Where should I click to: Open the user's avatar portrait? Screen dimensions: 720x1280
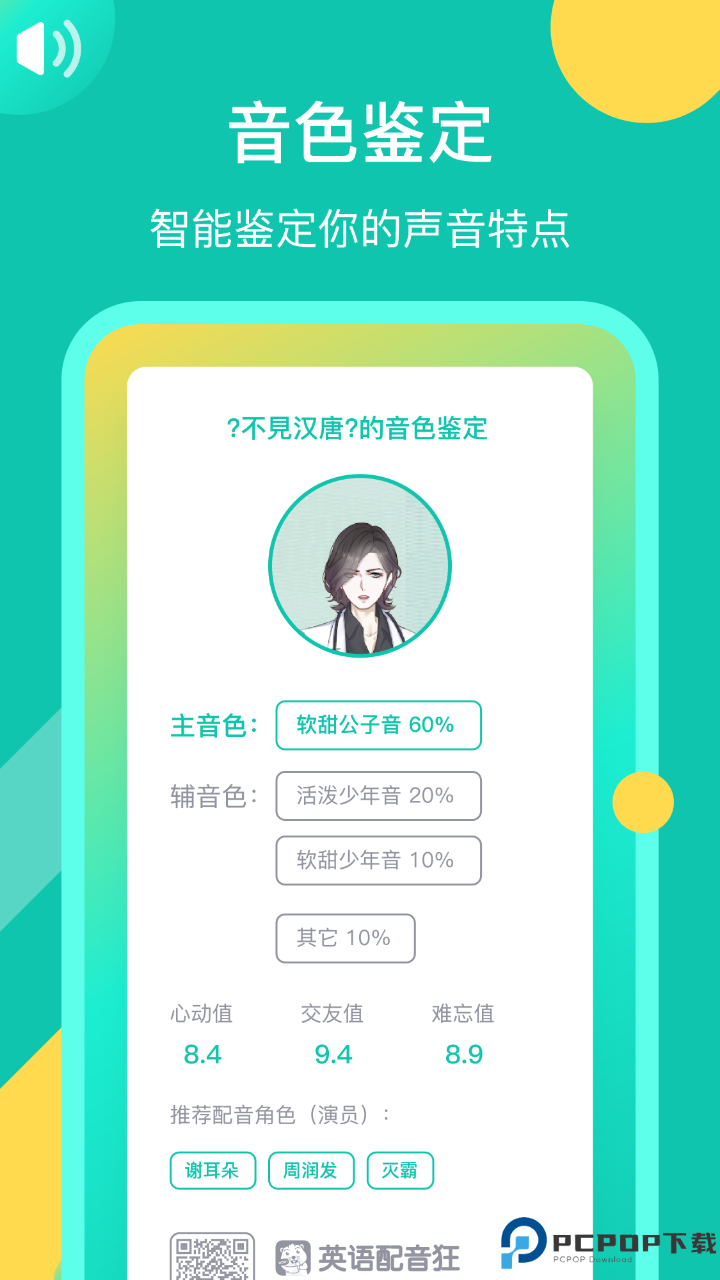(x=359, y=566)
